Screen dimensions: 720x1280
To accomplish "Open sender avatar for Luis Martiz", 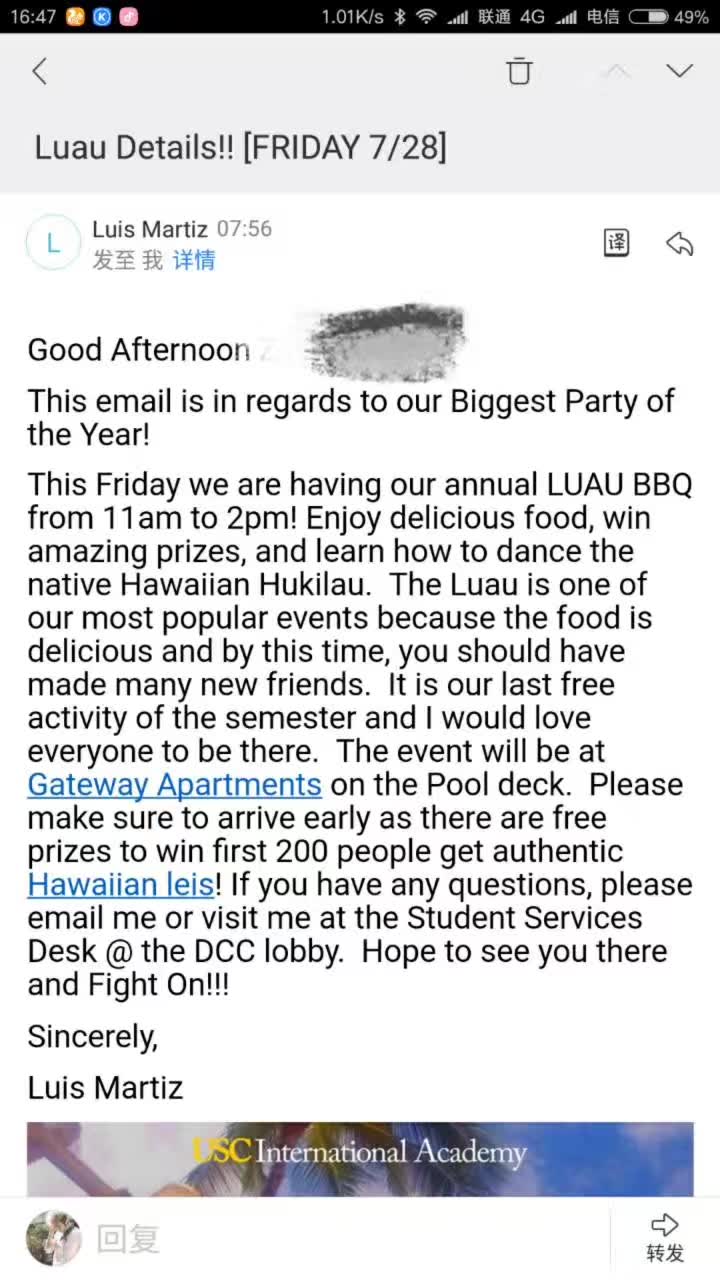I will 53,243.
